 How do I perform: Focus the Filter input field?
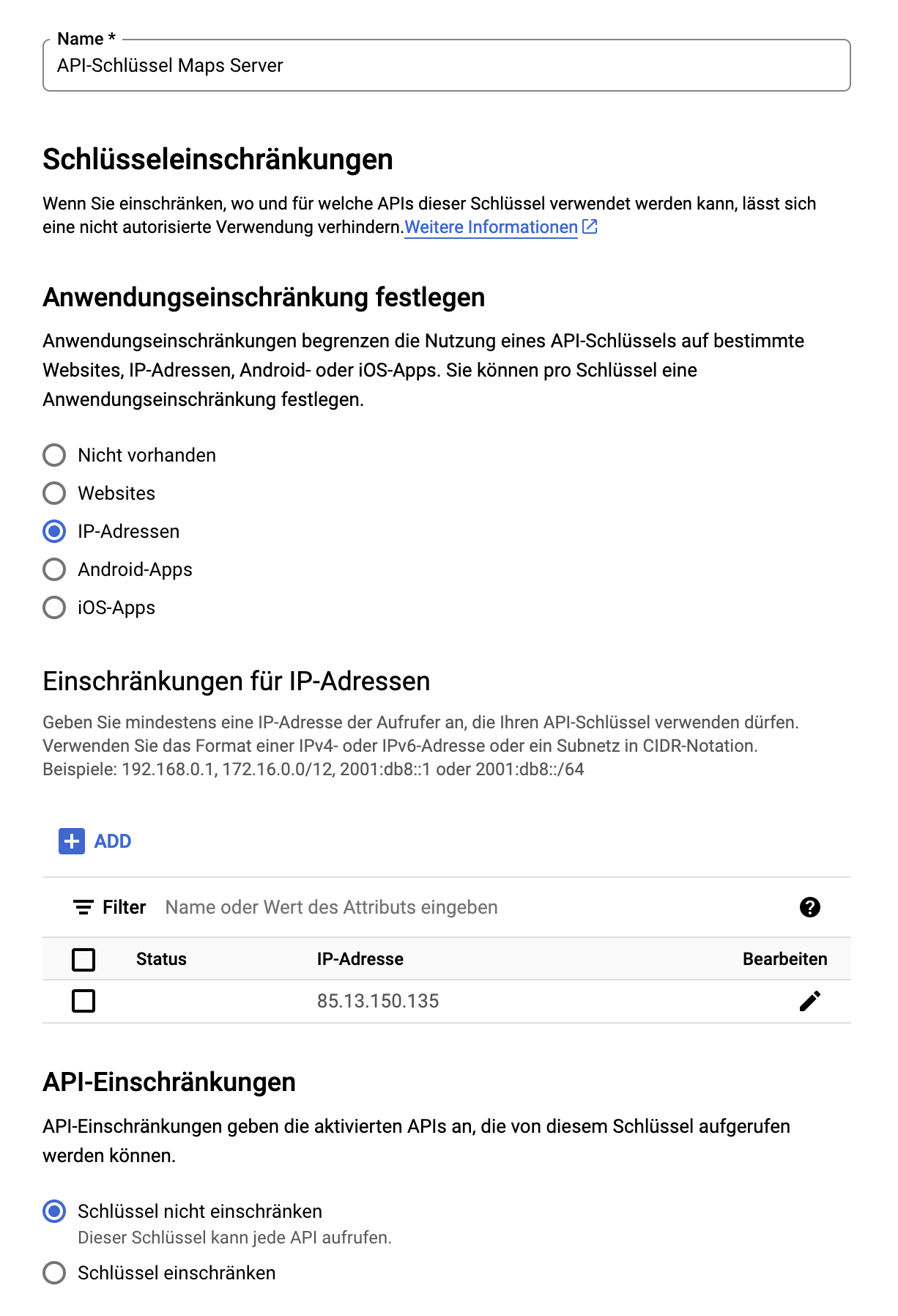[469, 907]
